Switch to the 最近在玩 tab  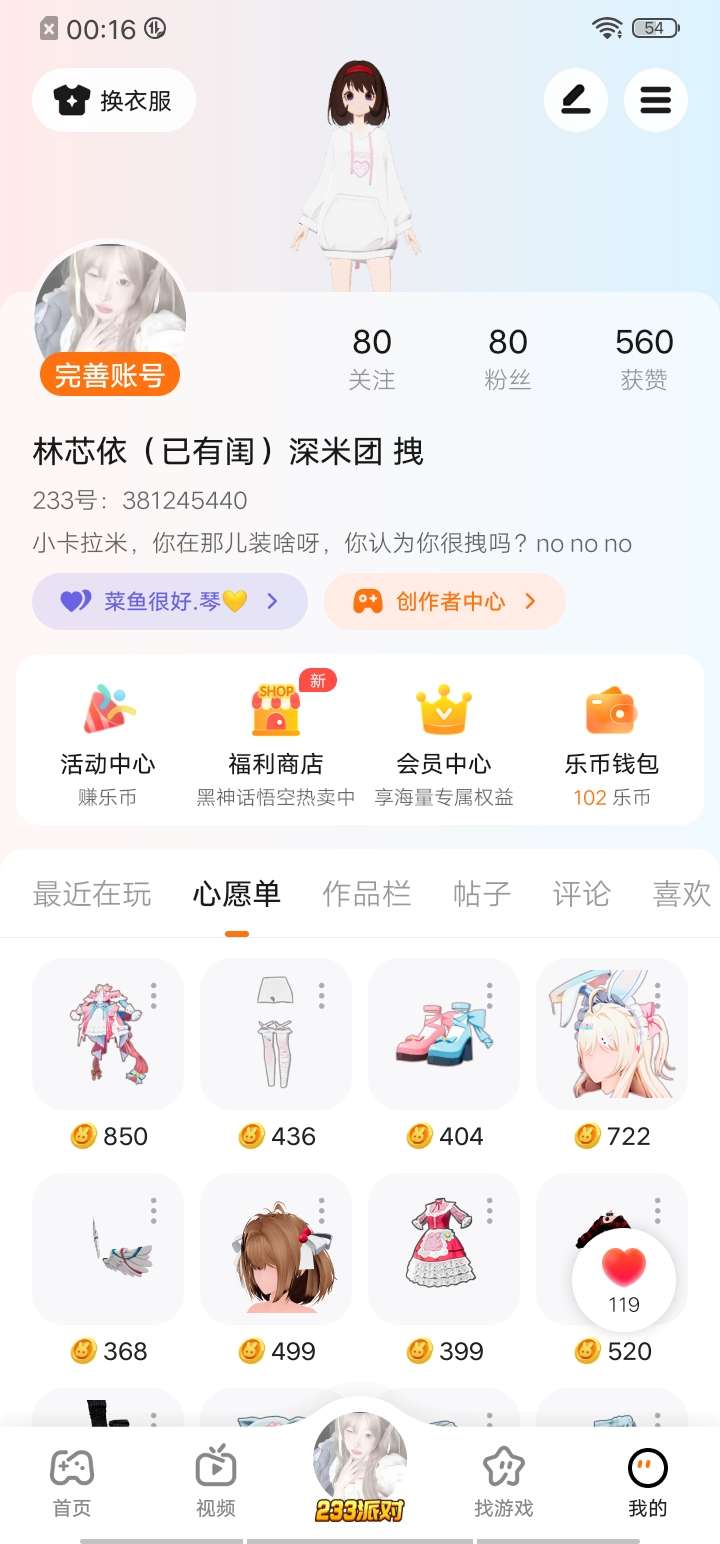click(x=92, y=893)
